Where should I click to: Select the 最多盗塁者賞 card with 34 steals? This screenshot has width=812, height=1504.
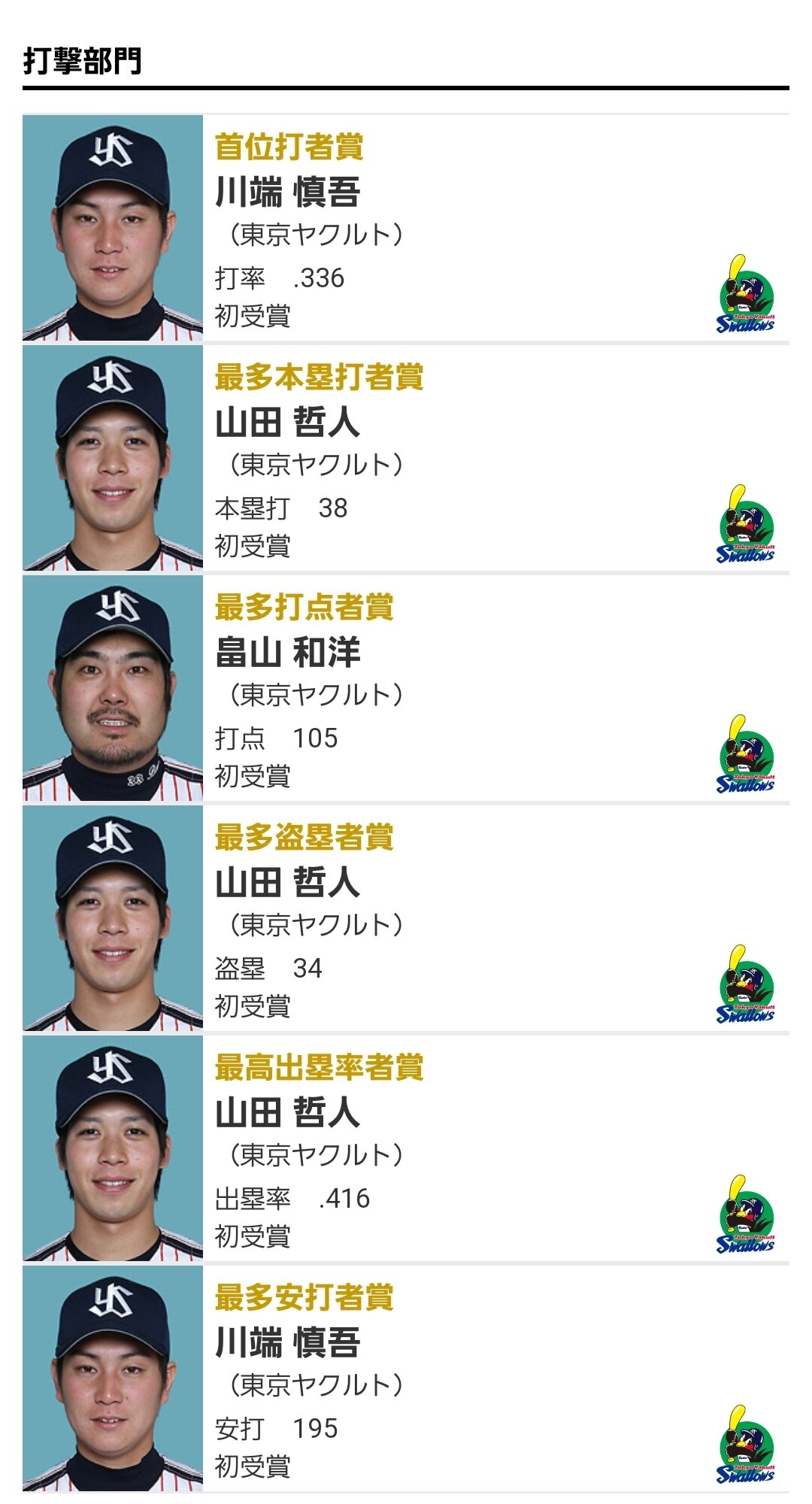coord(406,919)
